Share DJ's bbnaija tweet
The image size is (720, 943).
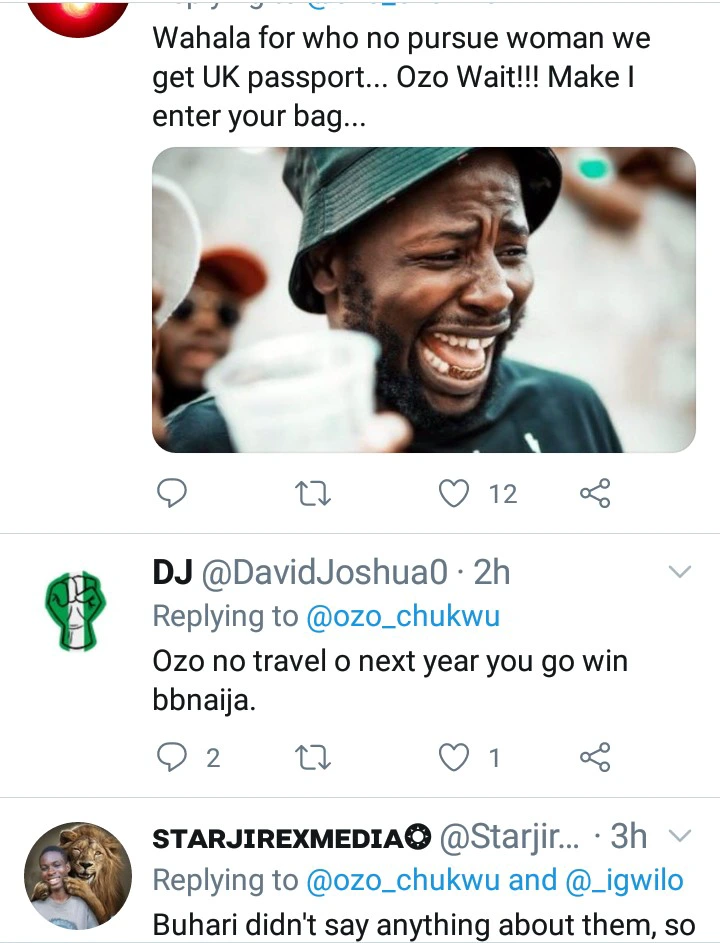point(595,757)
